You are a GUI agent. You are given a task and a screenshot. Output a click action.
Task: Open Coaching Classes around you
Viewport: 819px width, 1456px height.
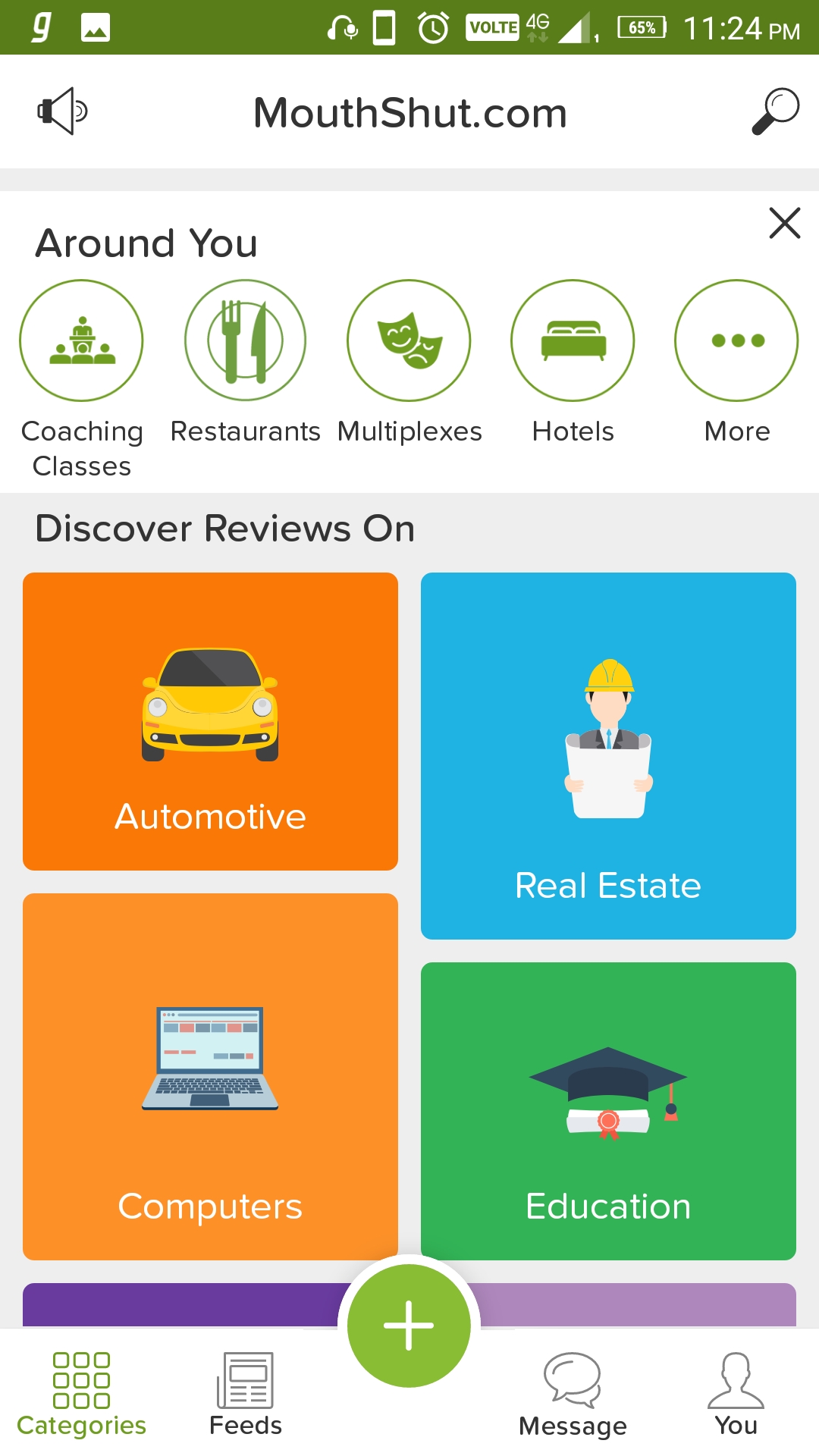pos(81,340)
